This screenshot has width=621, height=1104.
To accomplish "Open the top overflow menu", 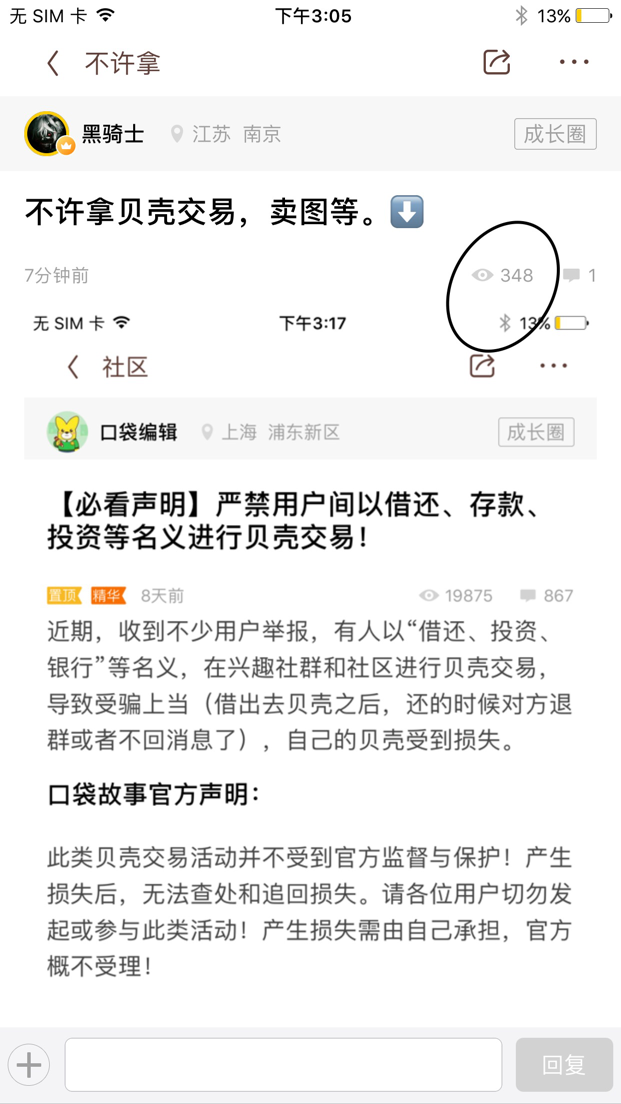I will point(574,62).
